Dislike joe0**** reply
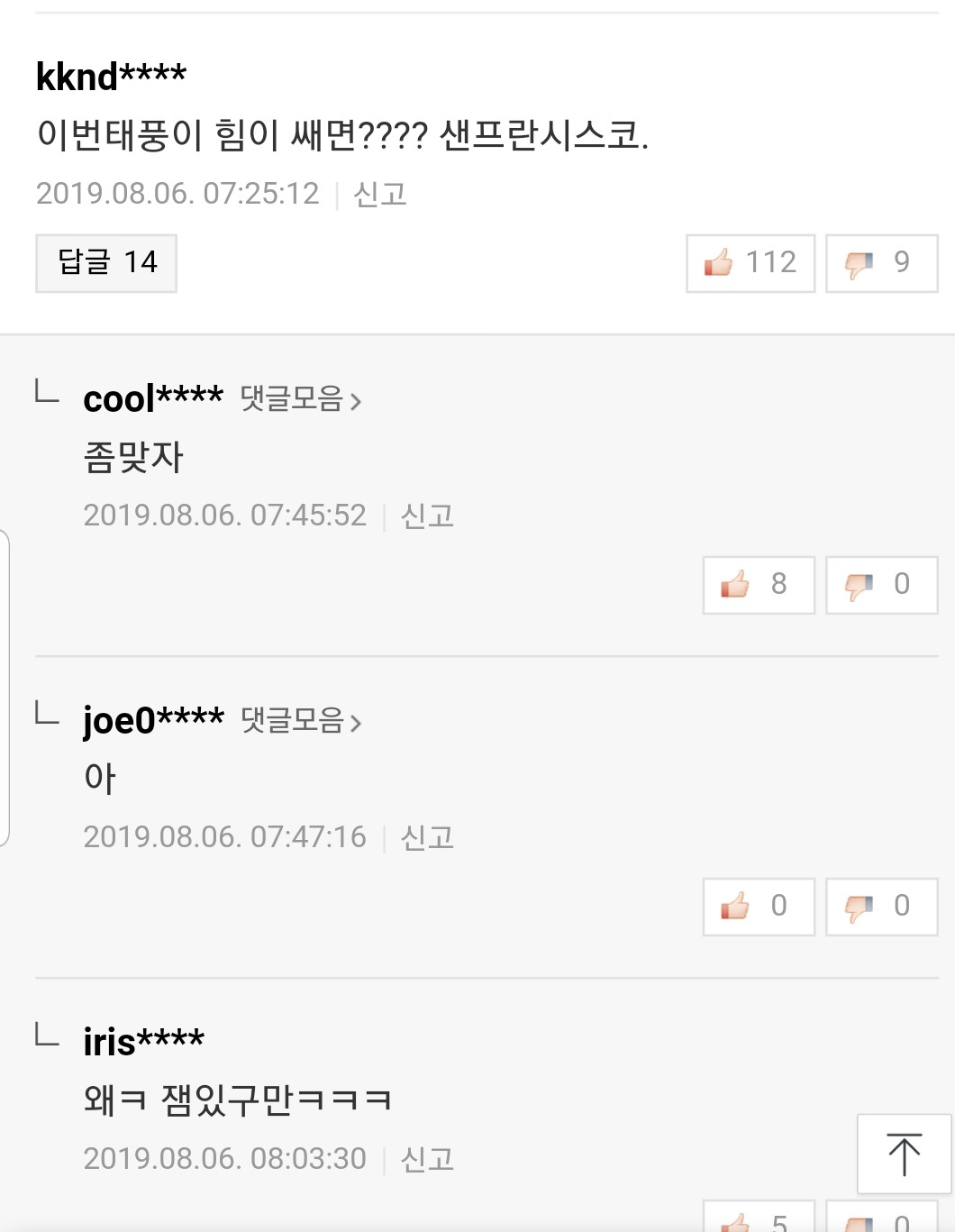Viewport: 955px width, 1232px height. 881,907
